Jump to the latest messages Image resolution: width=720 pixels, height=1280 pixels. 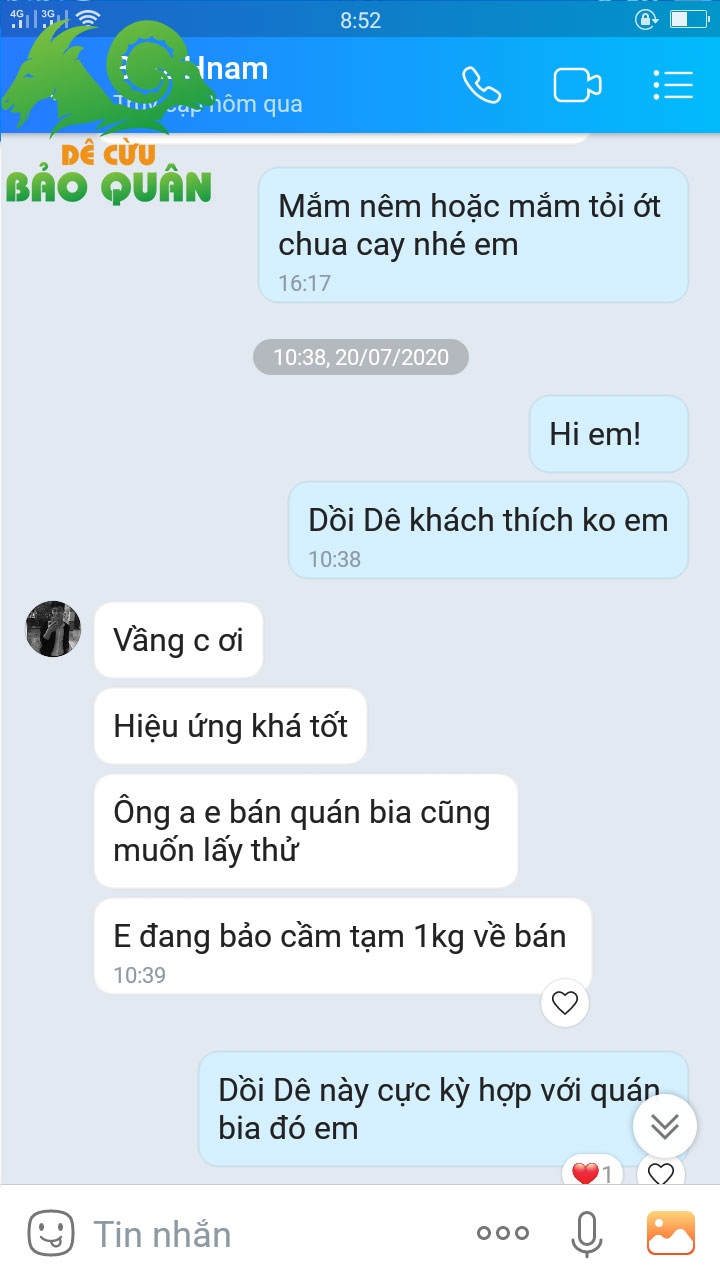coord(665,1126)
